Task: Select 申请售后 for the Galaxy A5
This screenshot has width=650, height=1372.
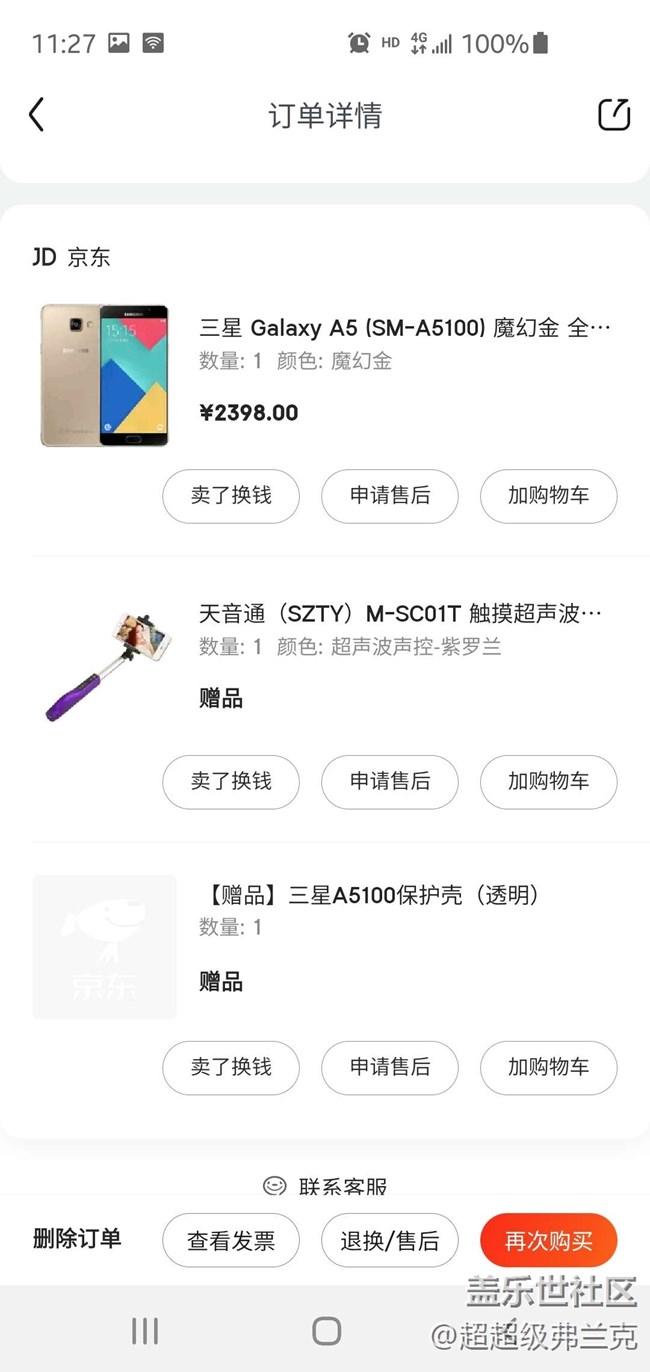Action: [x=390, y=496]
